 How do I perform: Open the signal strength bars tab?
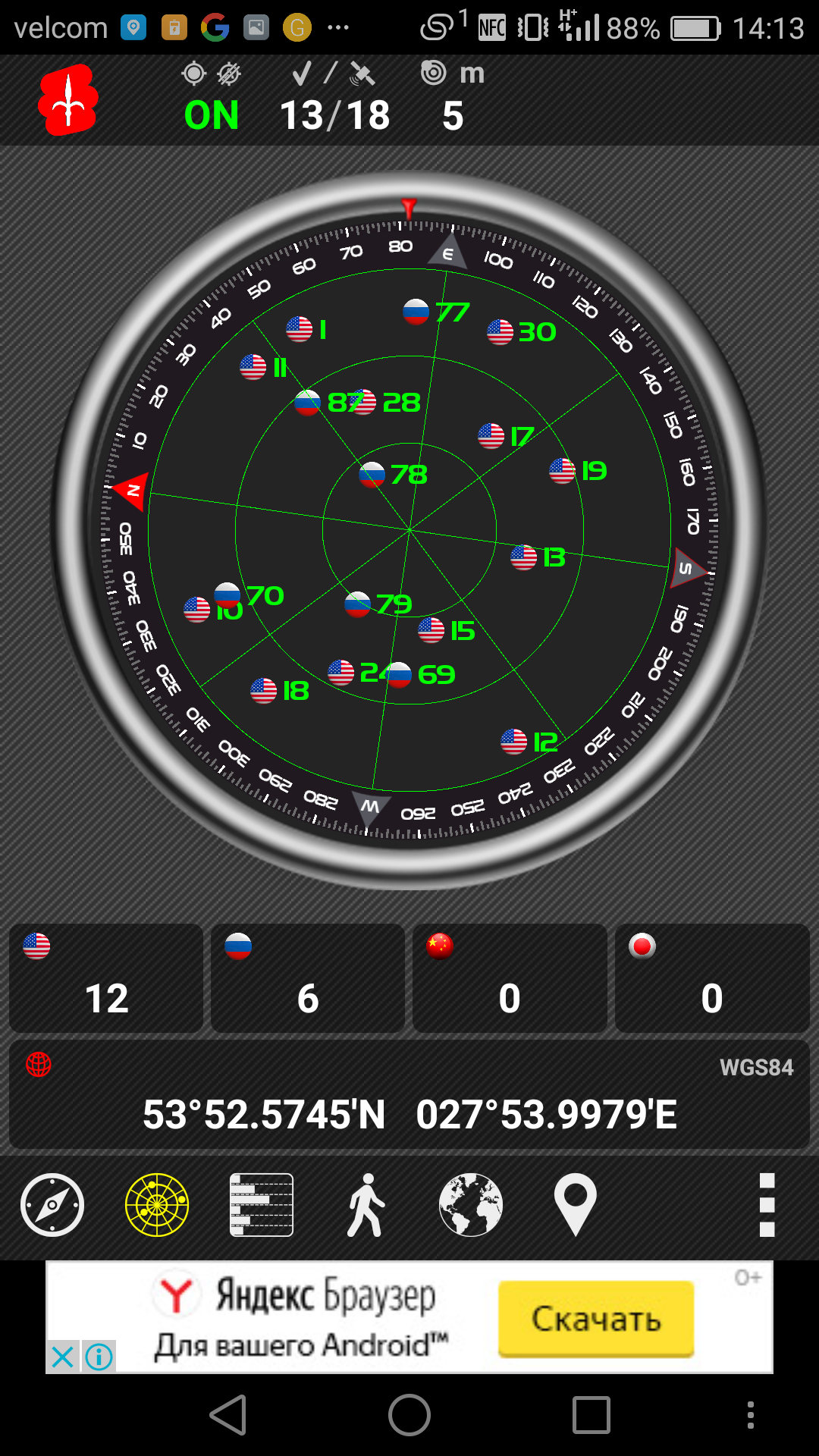click(x=262, y=1205)
